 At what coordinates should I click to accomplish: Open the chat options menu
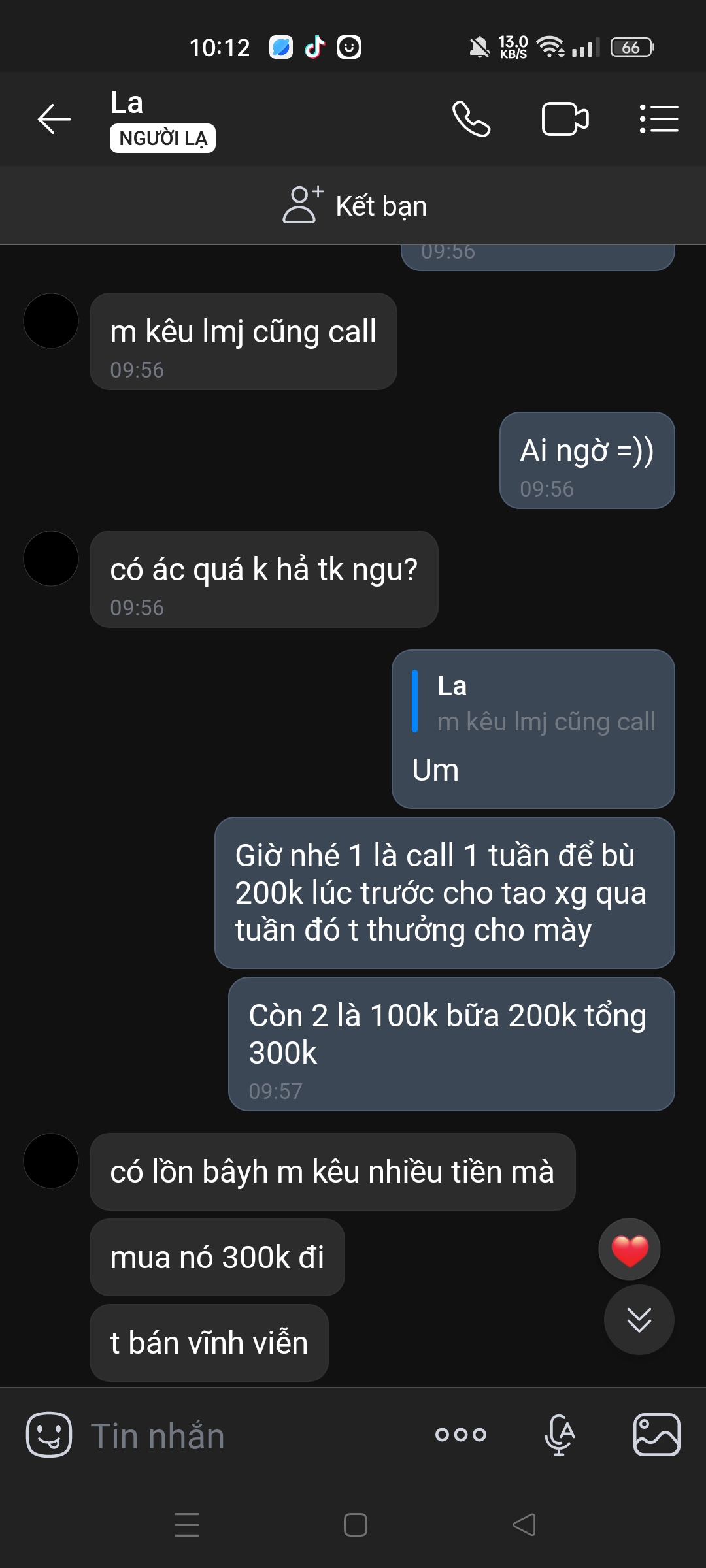coord(658,119)
